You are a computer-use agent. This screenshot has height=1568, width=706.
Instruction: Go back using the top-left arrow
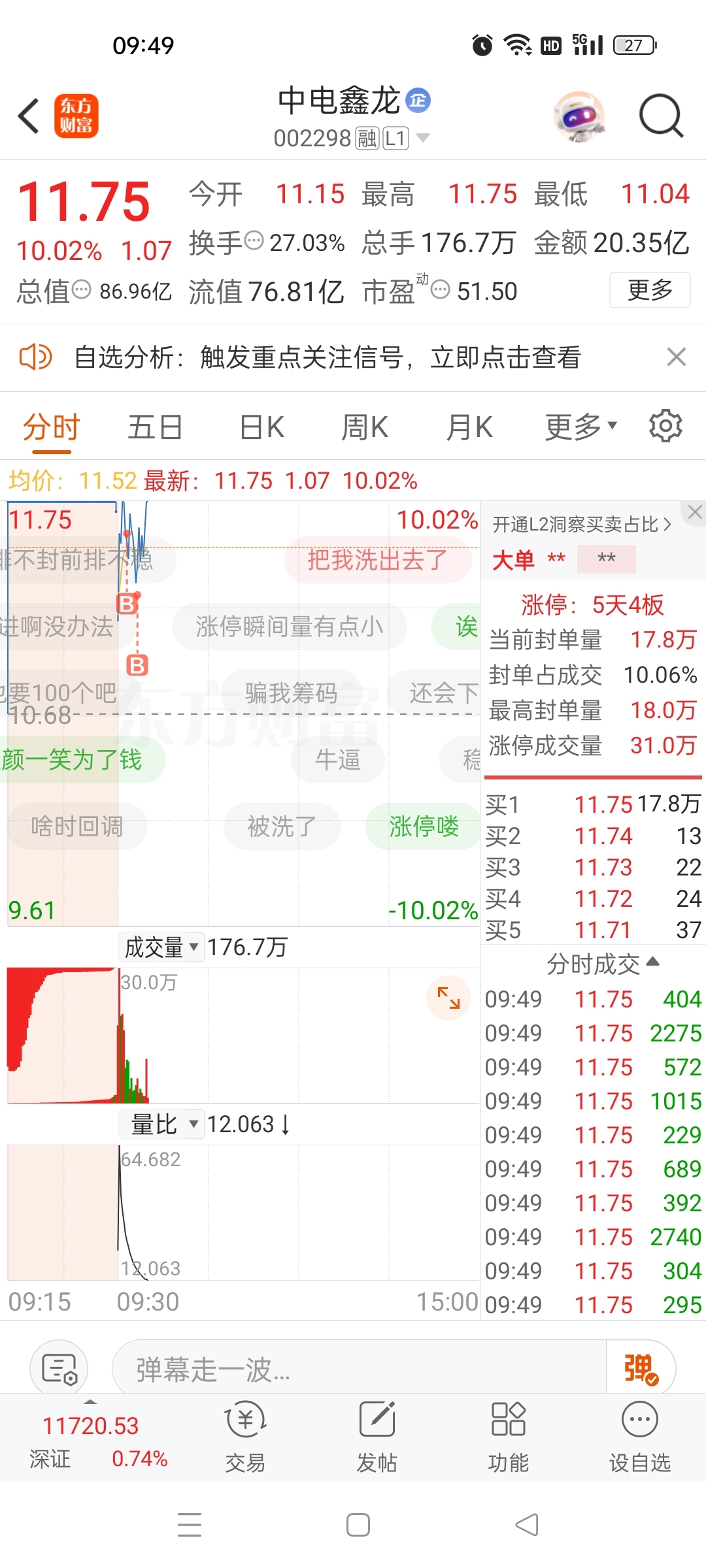(x=29, y=116)
